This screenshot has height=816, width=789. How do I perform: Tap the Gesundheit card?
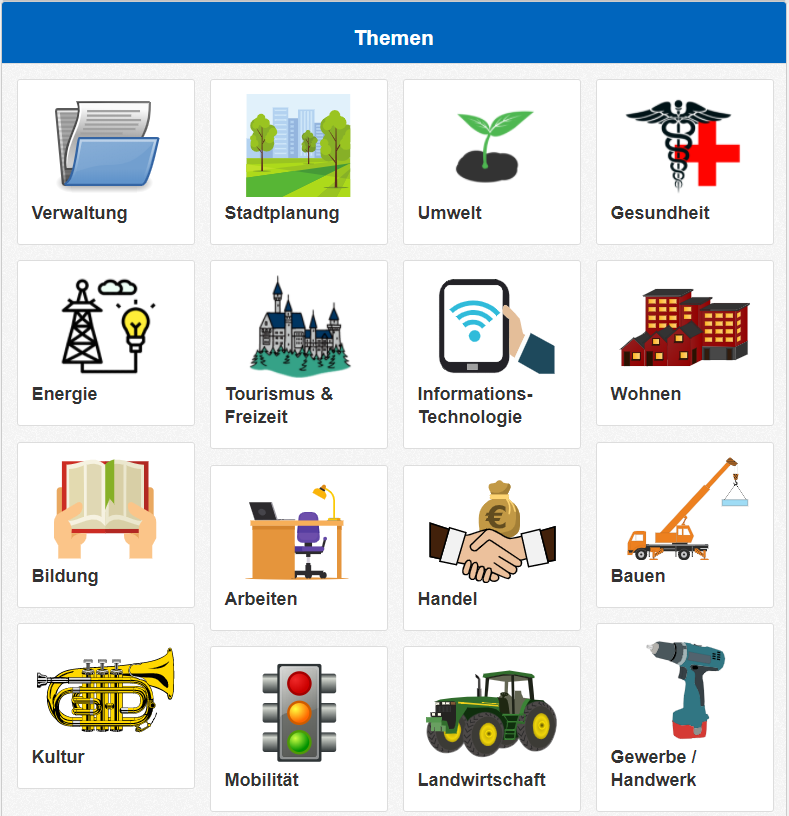tap(684, 162)
